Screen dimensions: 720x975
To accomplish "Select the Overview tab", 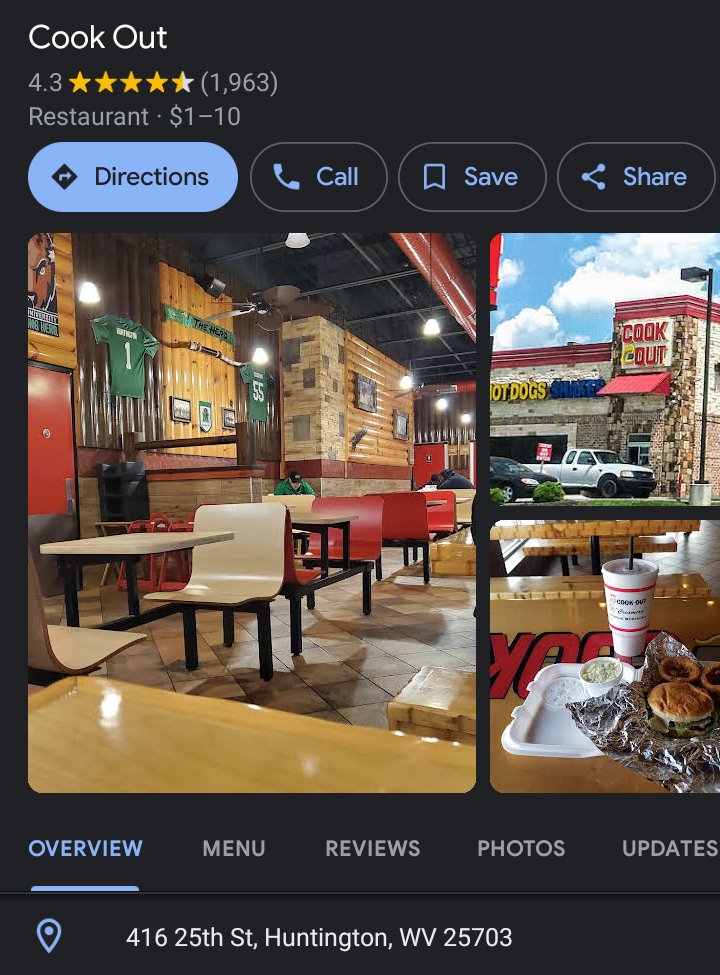I will tap(85, 849).
